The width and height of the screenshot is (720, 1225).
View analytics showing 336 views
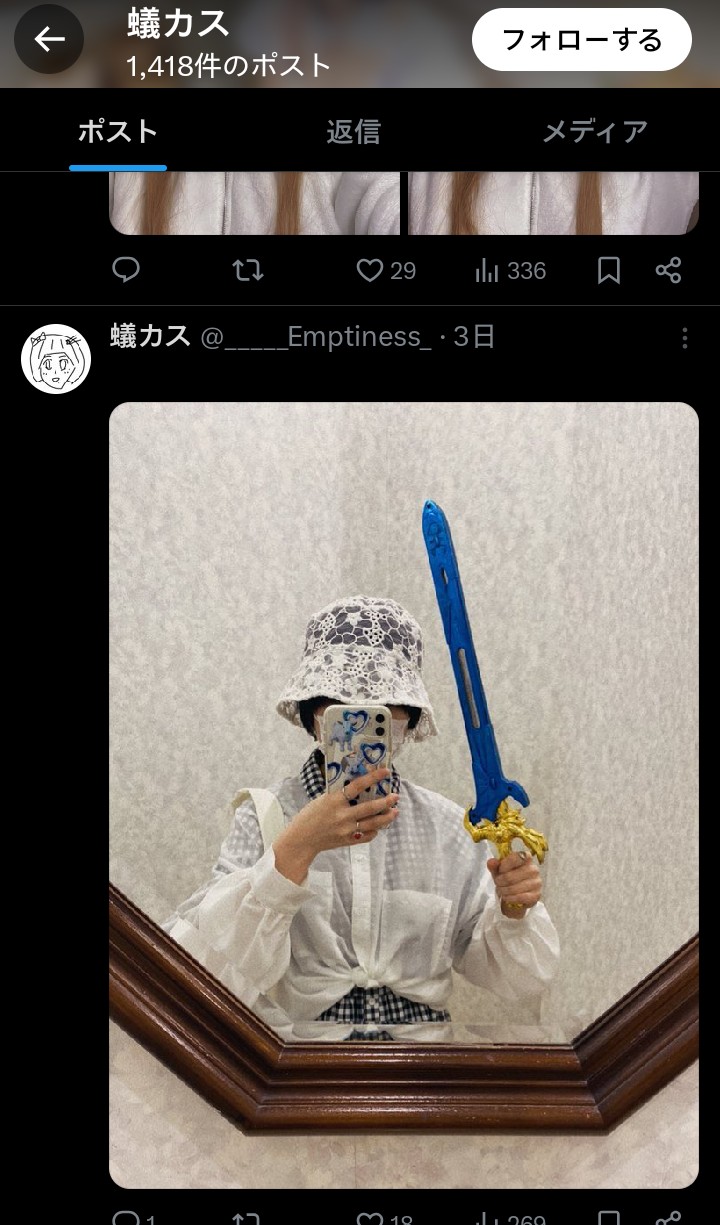[x=510, y=270]
